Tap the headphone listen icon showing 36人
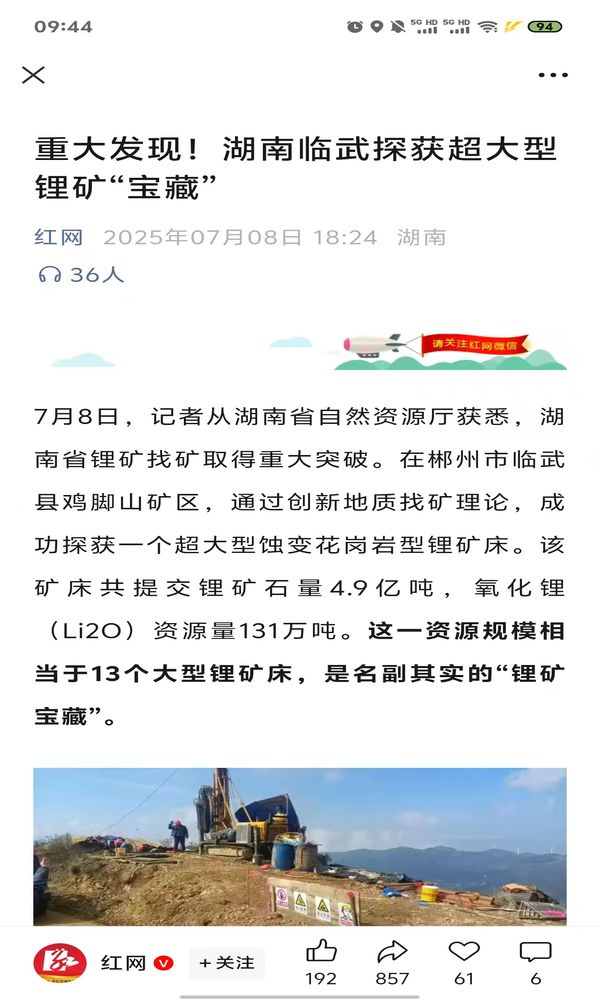 tap(49, 274)
